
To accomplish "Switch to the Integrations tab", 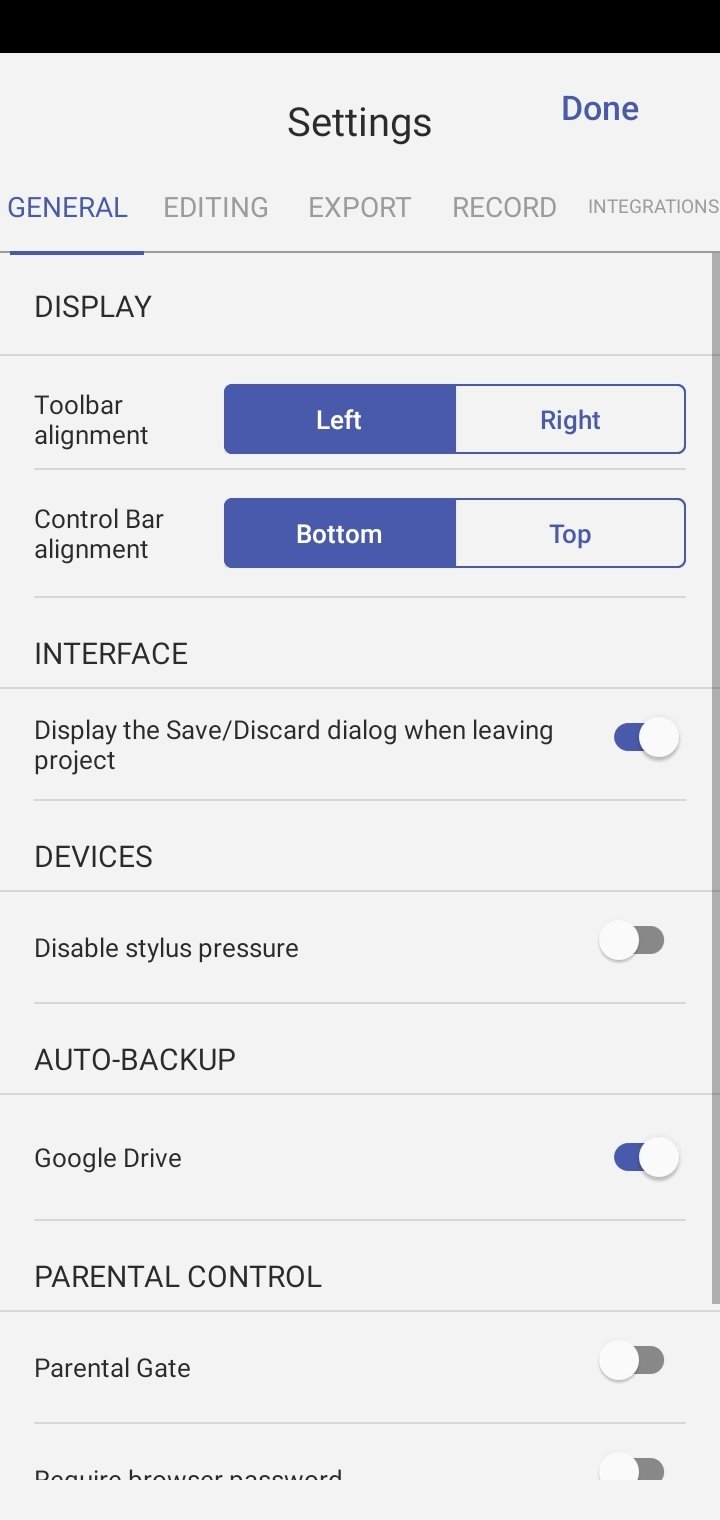I will (653, 206).
